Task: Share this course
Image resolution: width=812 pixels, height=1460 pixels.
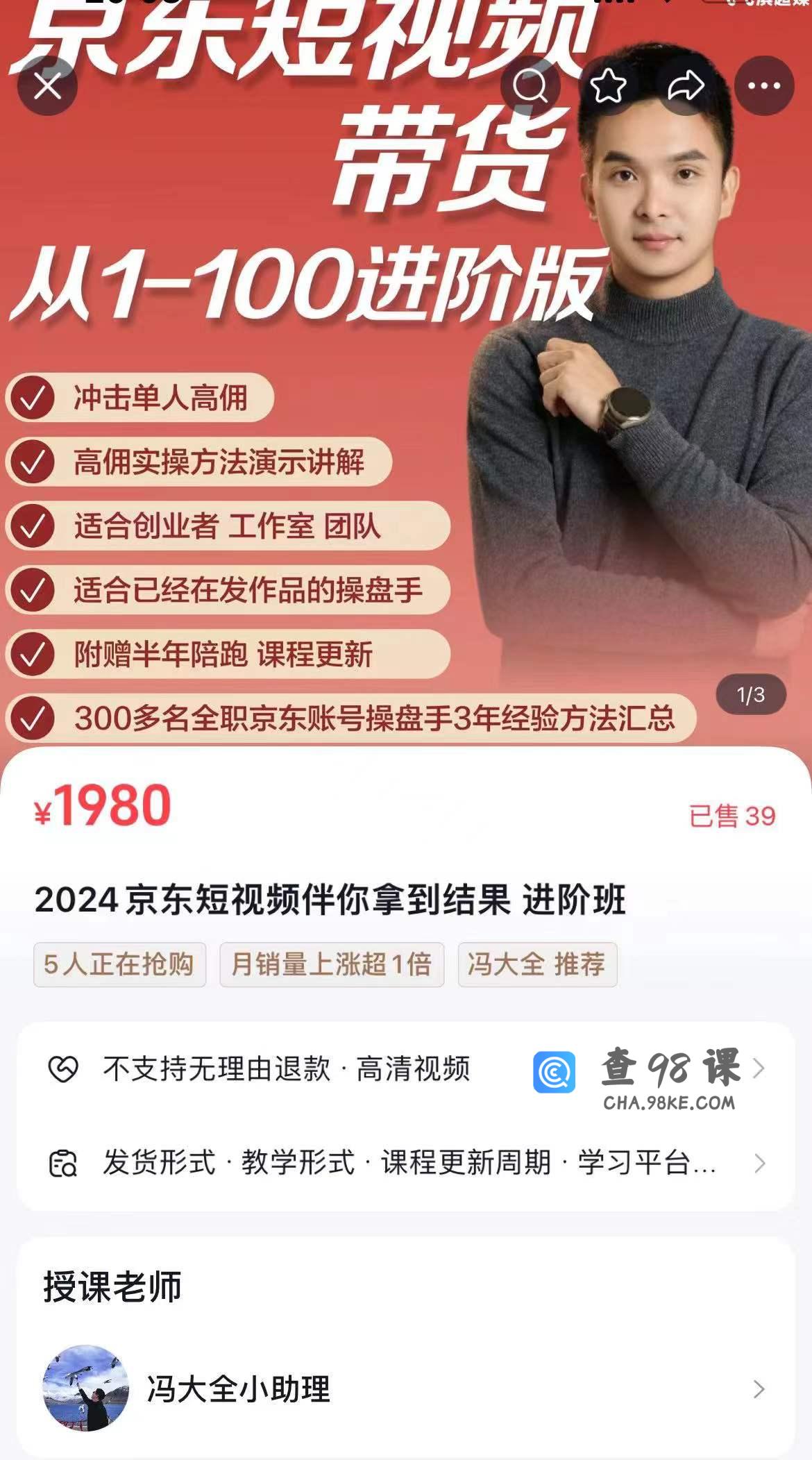Action: [x=686, y=86]
